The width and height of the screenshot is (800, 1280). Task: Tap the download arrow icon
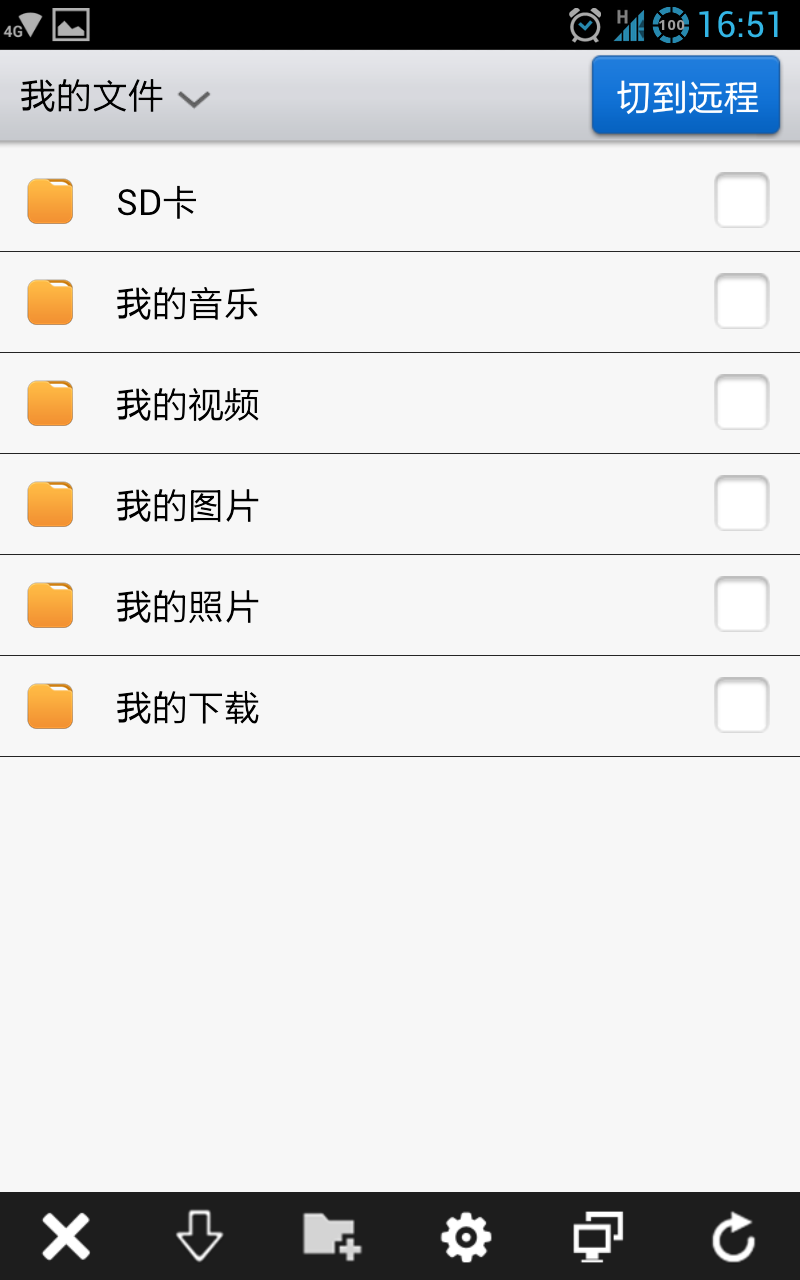[199, 1237]
